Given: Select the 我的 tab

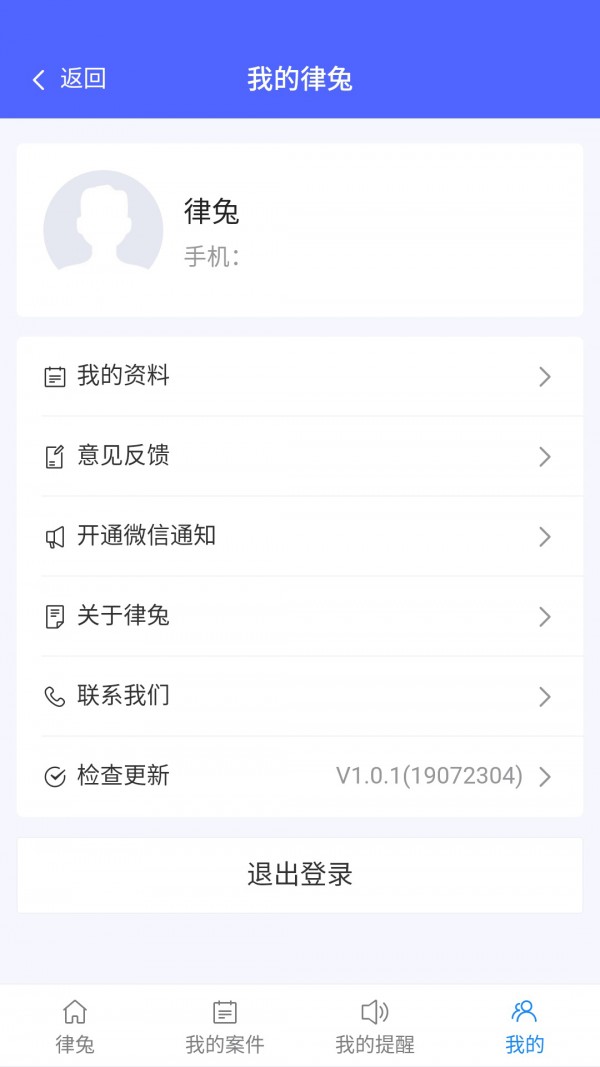Looking at the screenshot, I should [524, 1027].
